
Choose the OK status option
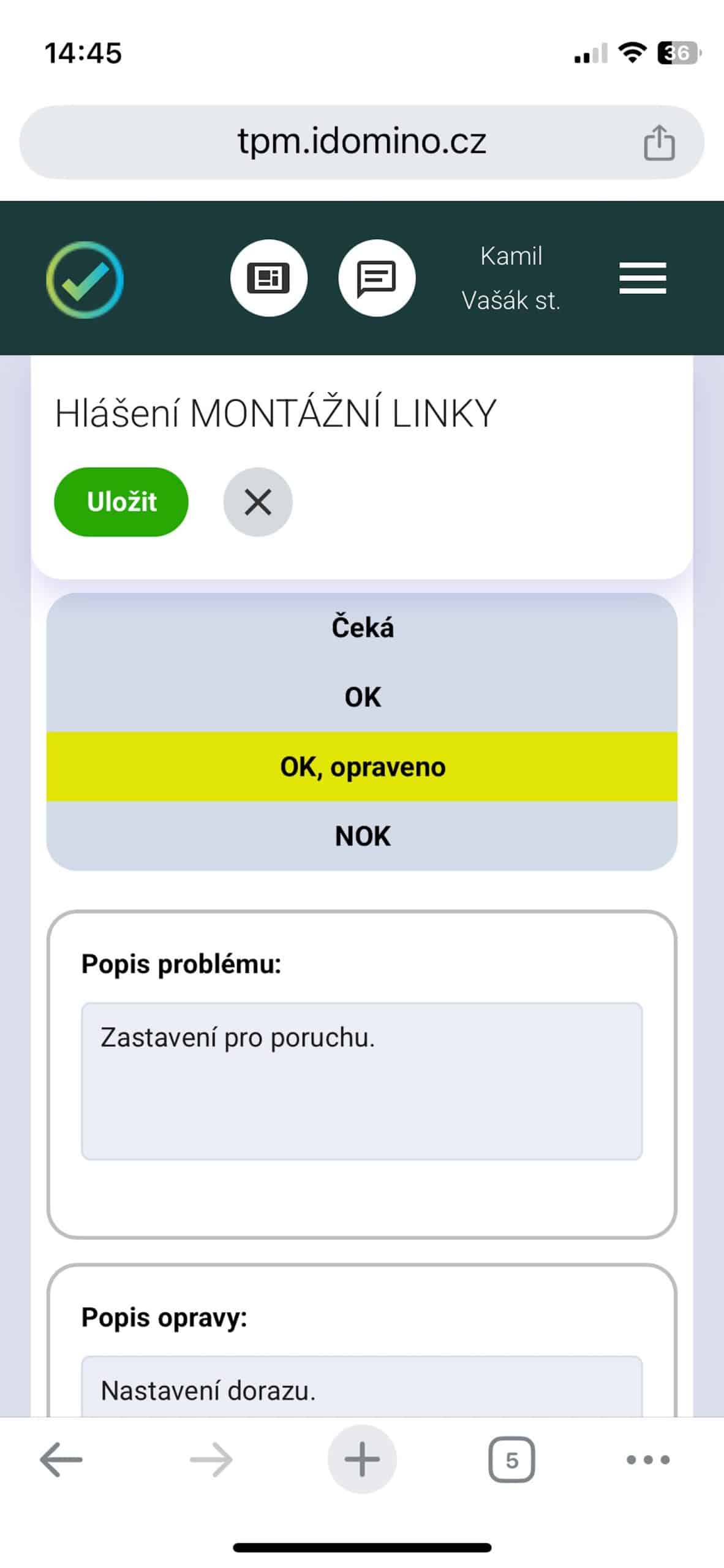coord(362,697)
